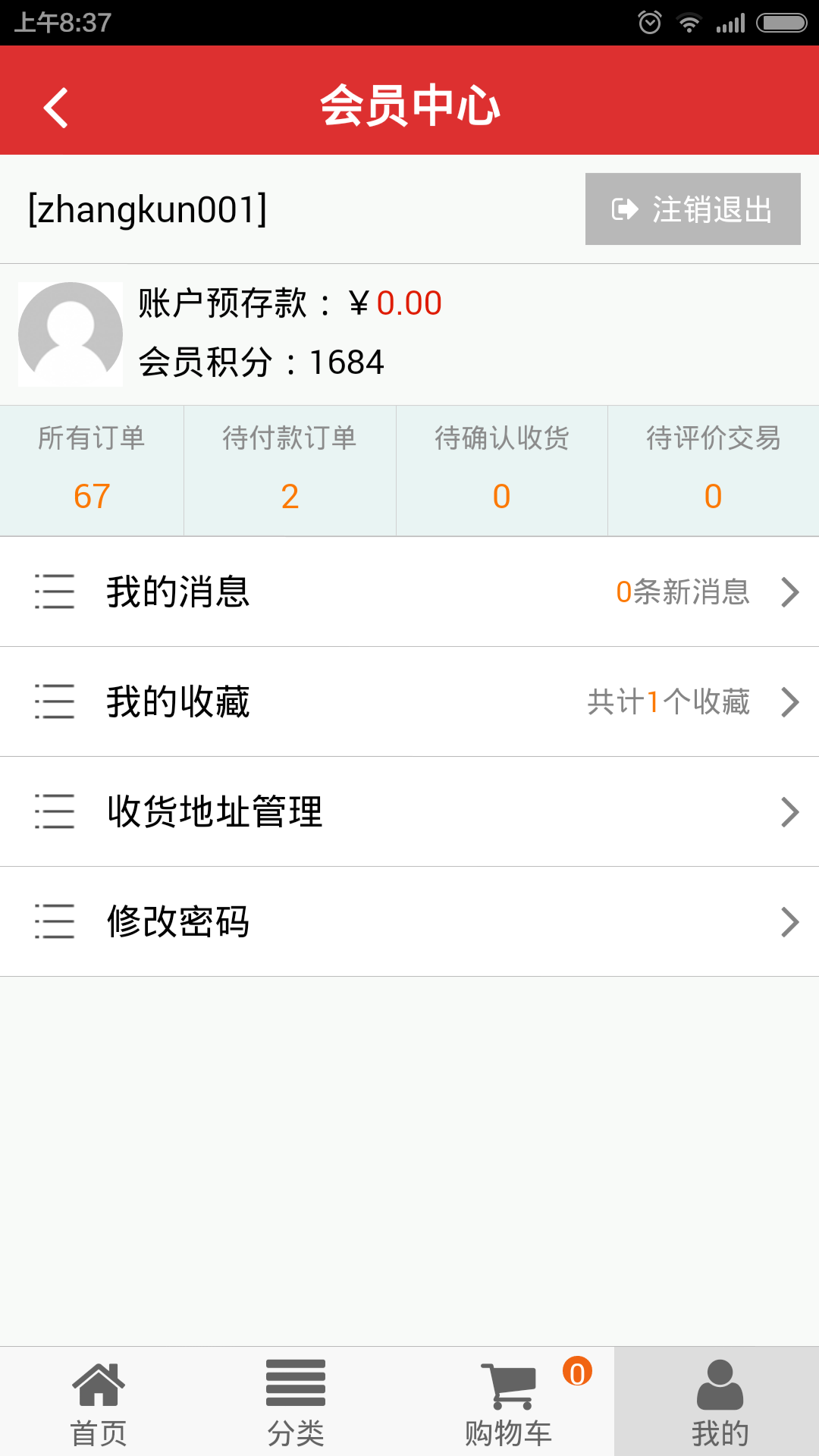Open 修改密码 to change password
The height and width of the screenshot is (1456, 819).
click(x=179, y=921)
